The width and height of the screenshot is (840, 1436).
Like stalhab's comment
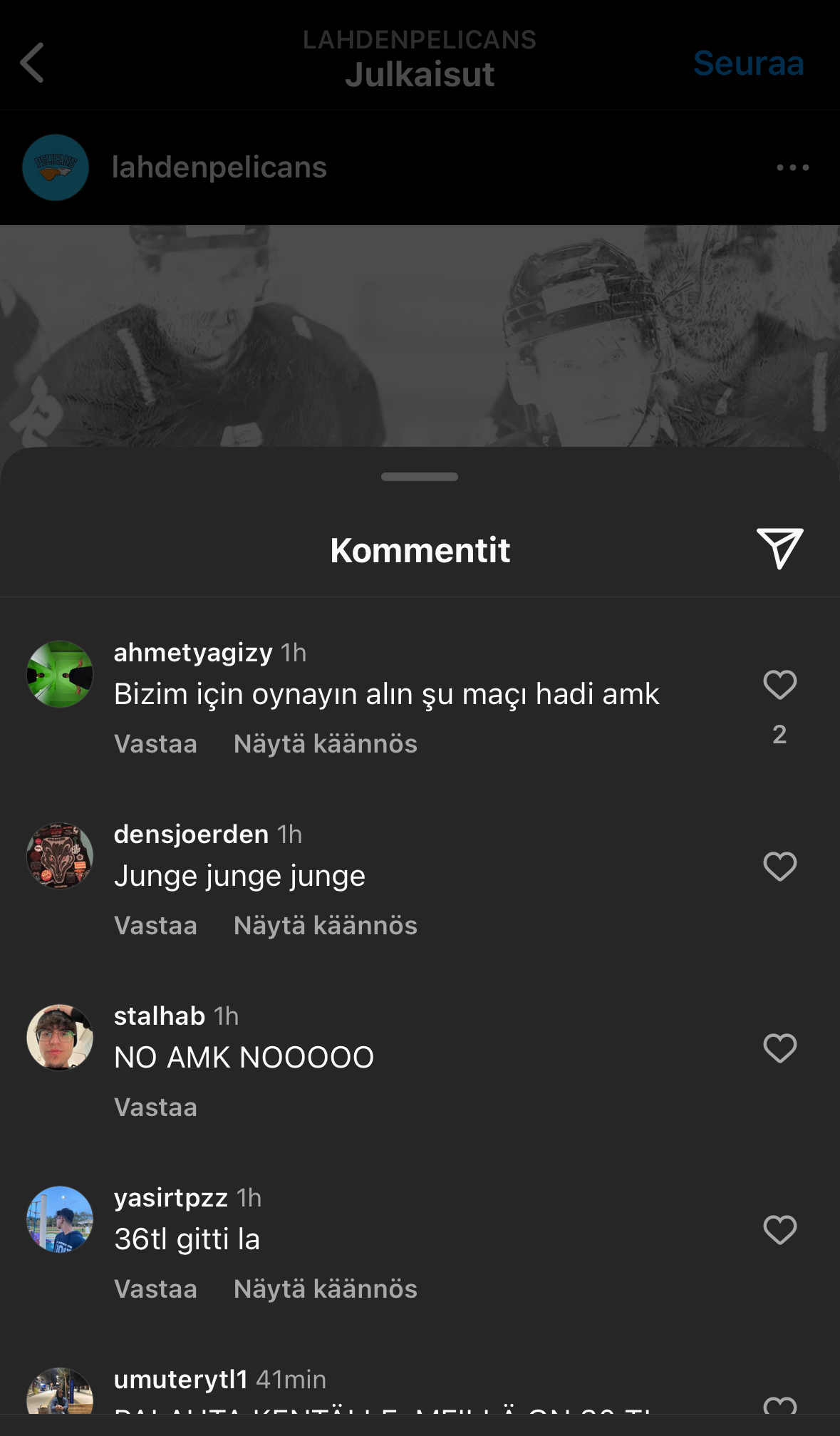click(779, 1048)
